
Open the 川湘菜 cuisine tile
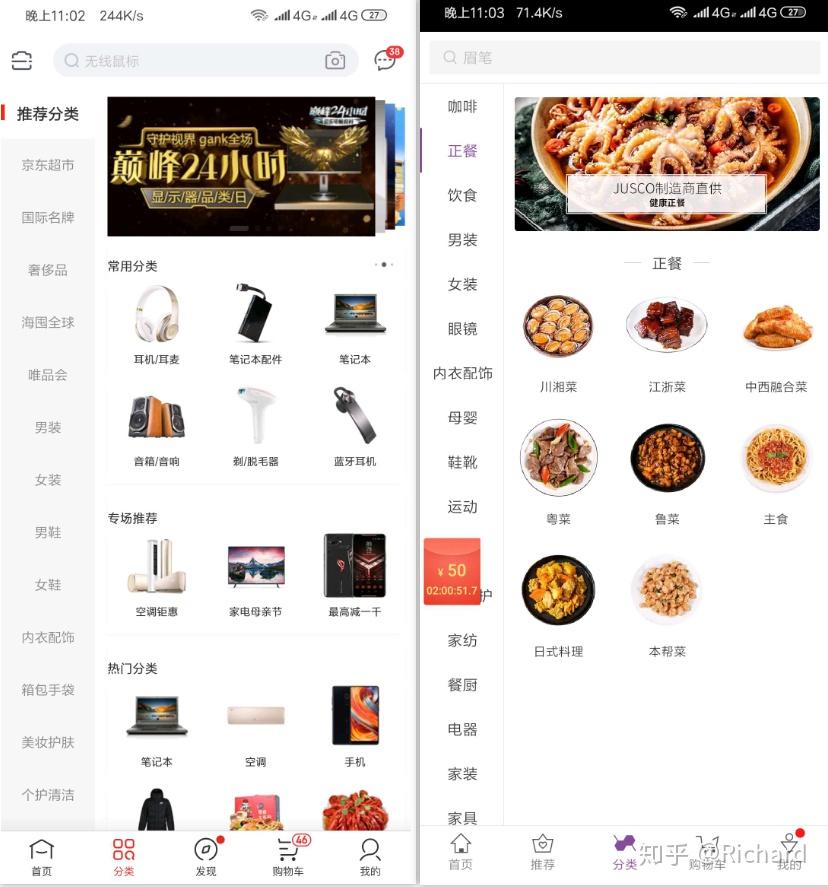point(558,340)
